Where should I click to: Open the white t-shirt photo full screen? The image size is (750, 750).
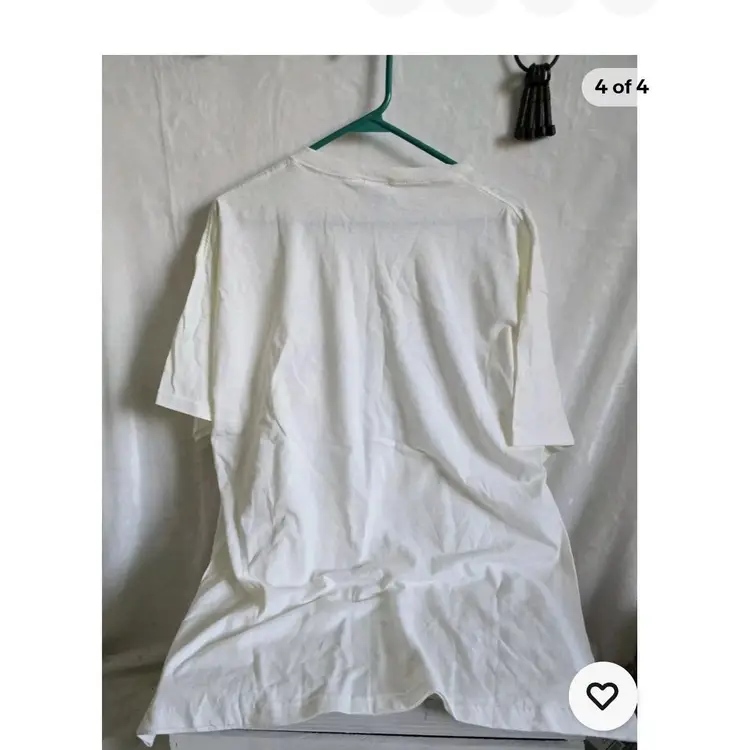[x=370, y=400]
